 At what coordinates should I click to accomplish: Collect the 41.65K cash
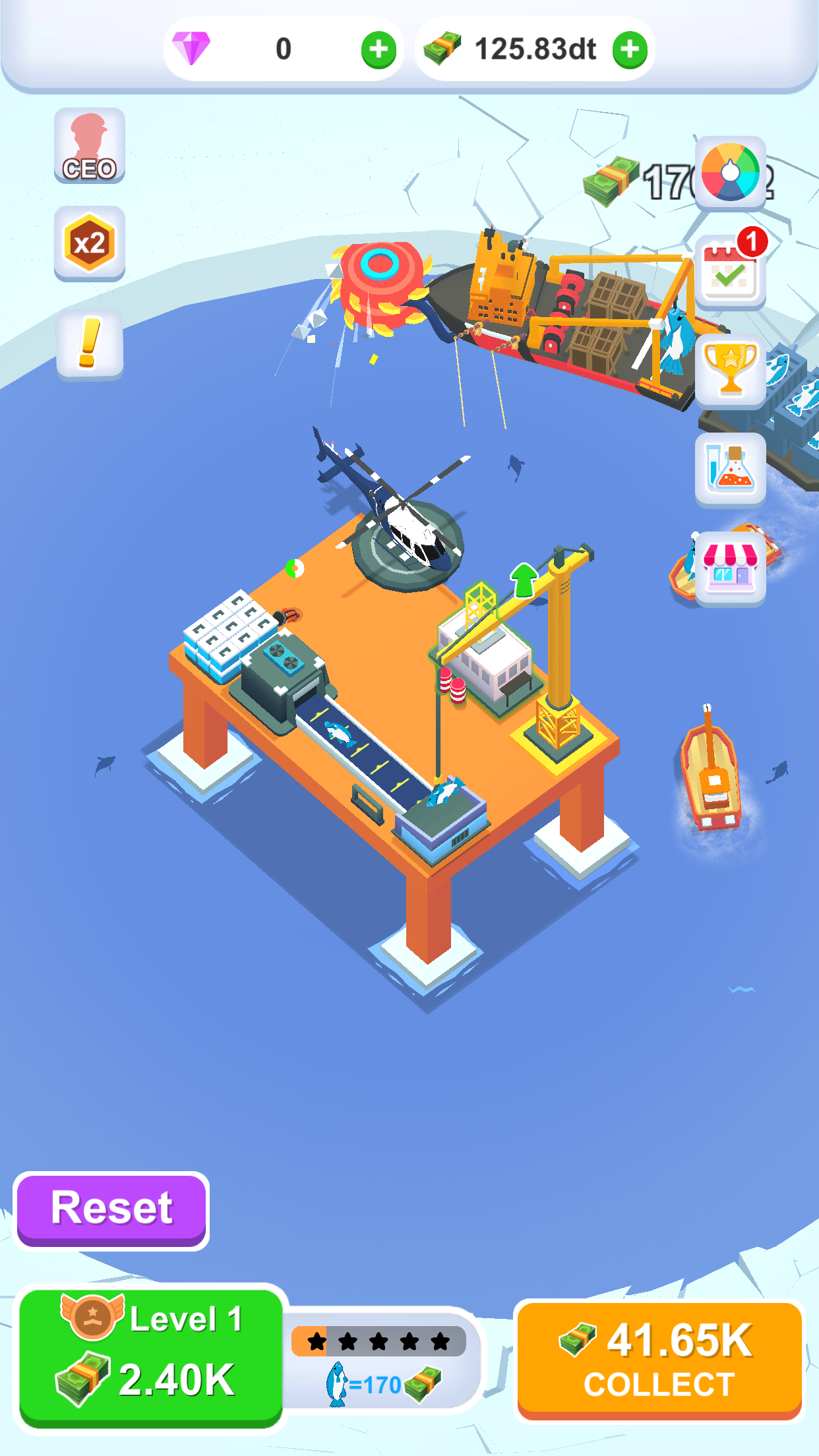coord(659,1360)
